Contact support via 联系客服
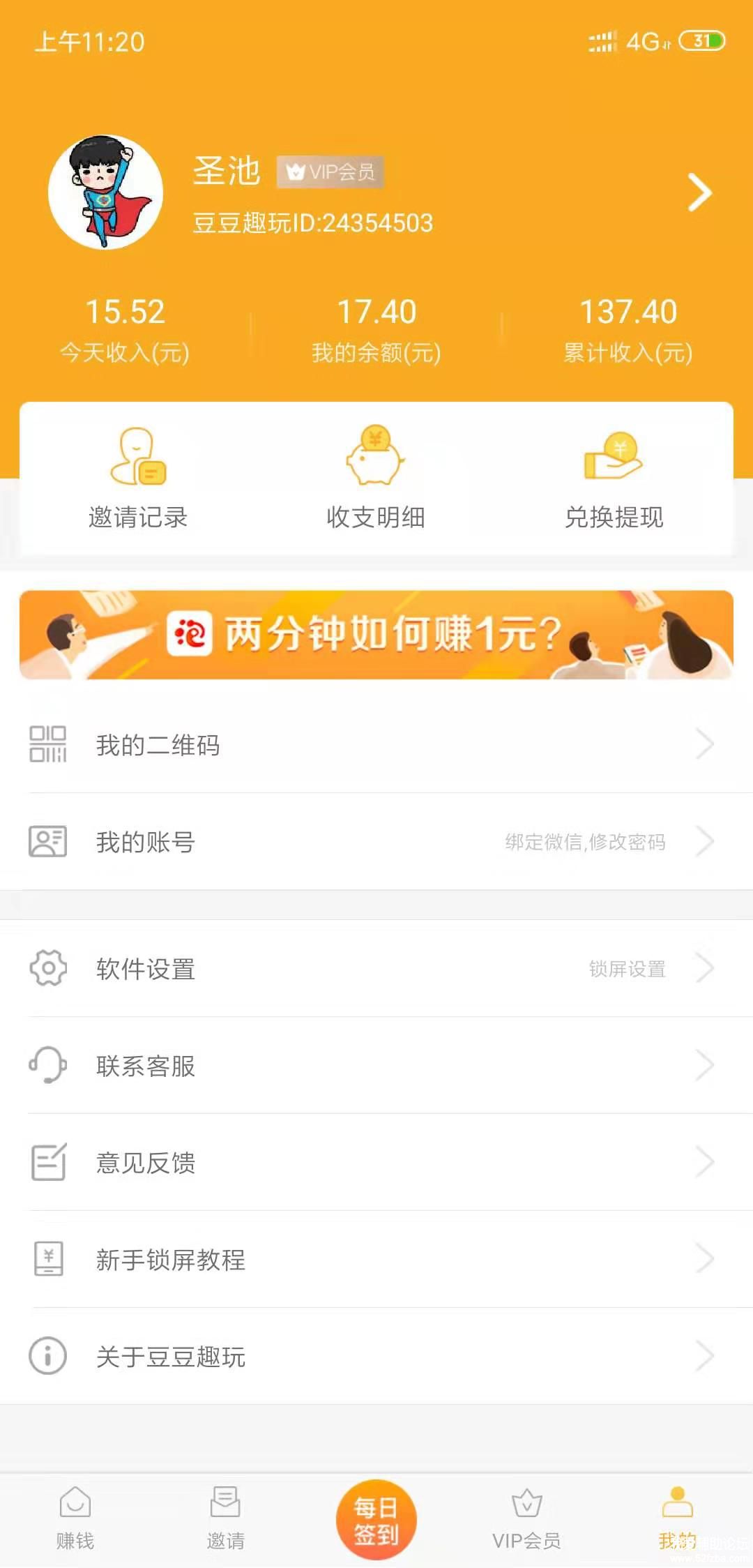The height and width of the screenshot is (1568, 753). 376,1066
